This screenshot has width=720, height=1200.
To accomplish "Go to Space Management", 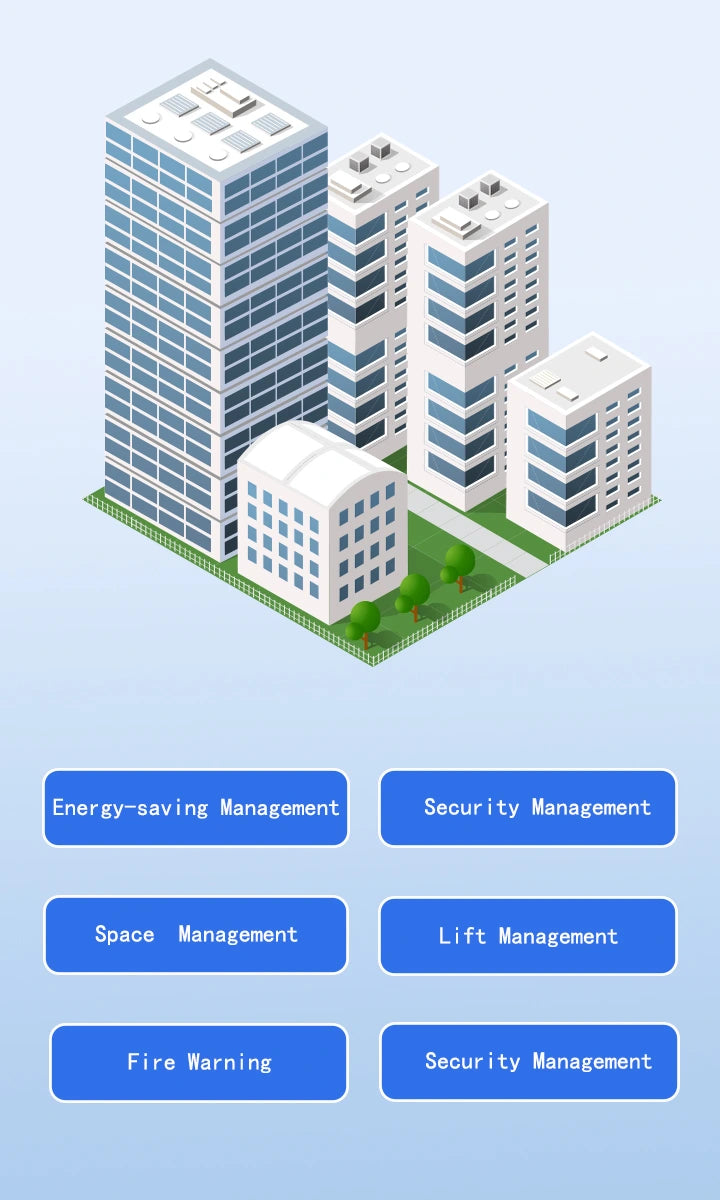I will (196, 935).
